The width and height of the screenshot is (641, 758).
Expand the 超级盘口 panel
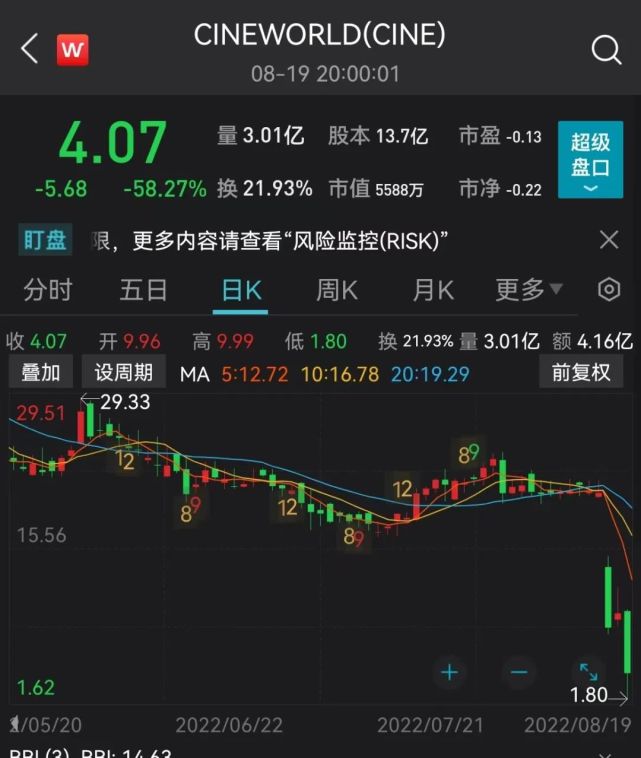(590, 160)
